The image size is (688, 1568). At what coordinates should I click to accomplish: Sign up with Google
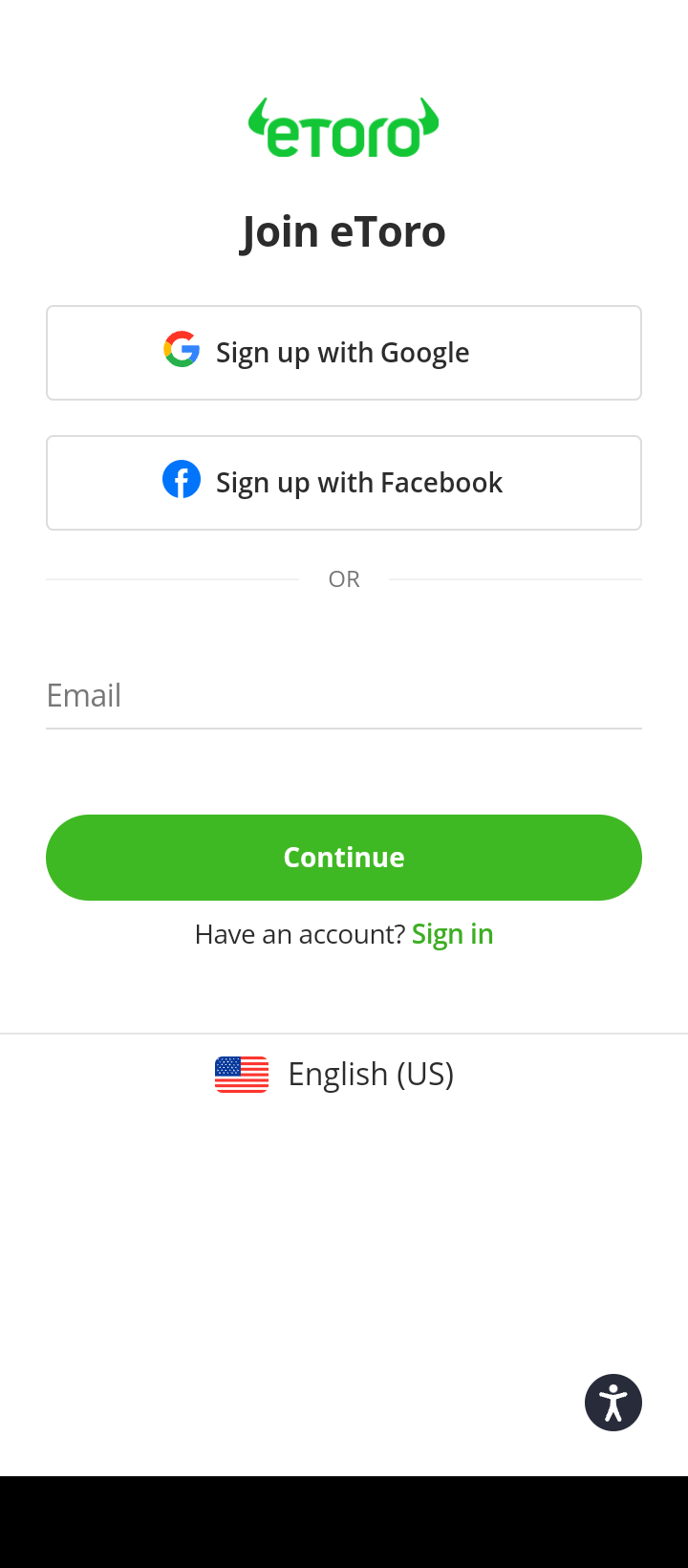[344, 353]
